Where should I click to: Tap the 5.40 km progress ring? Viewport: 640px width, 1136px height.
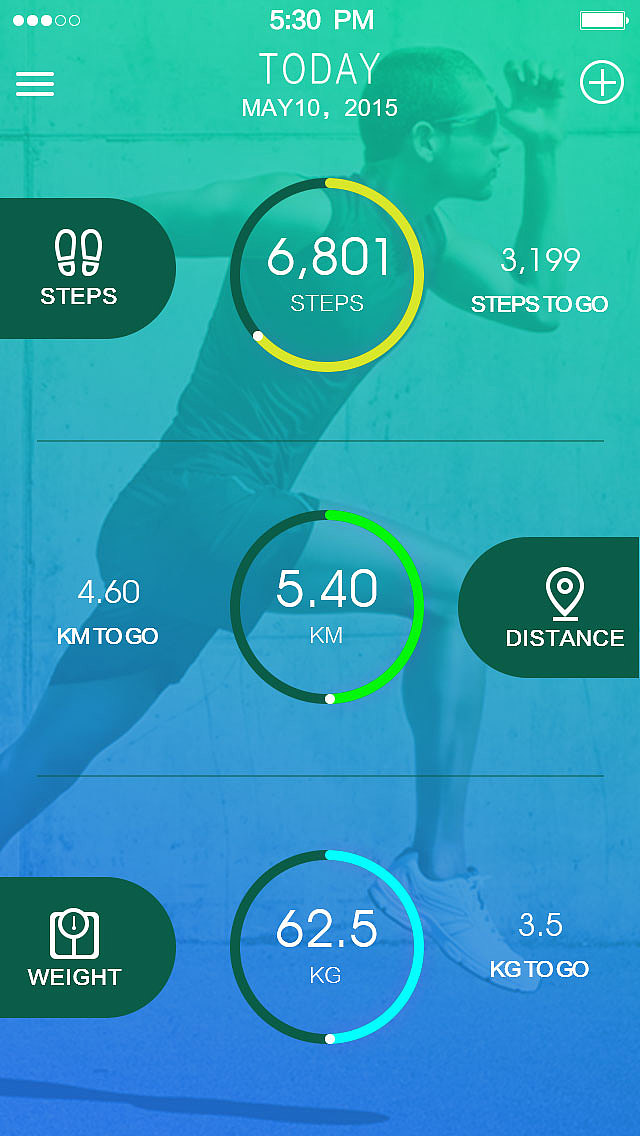coord(327,607)
